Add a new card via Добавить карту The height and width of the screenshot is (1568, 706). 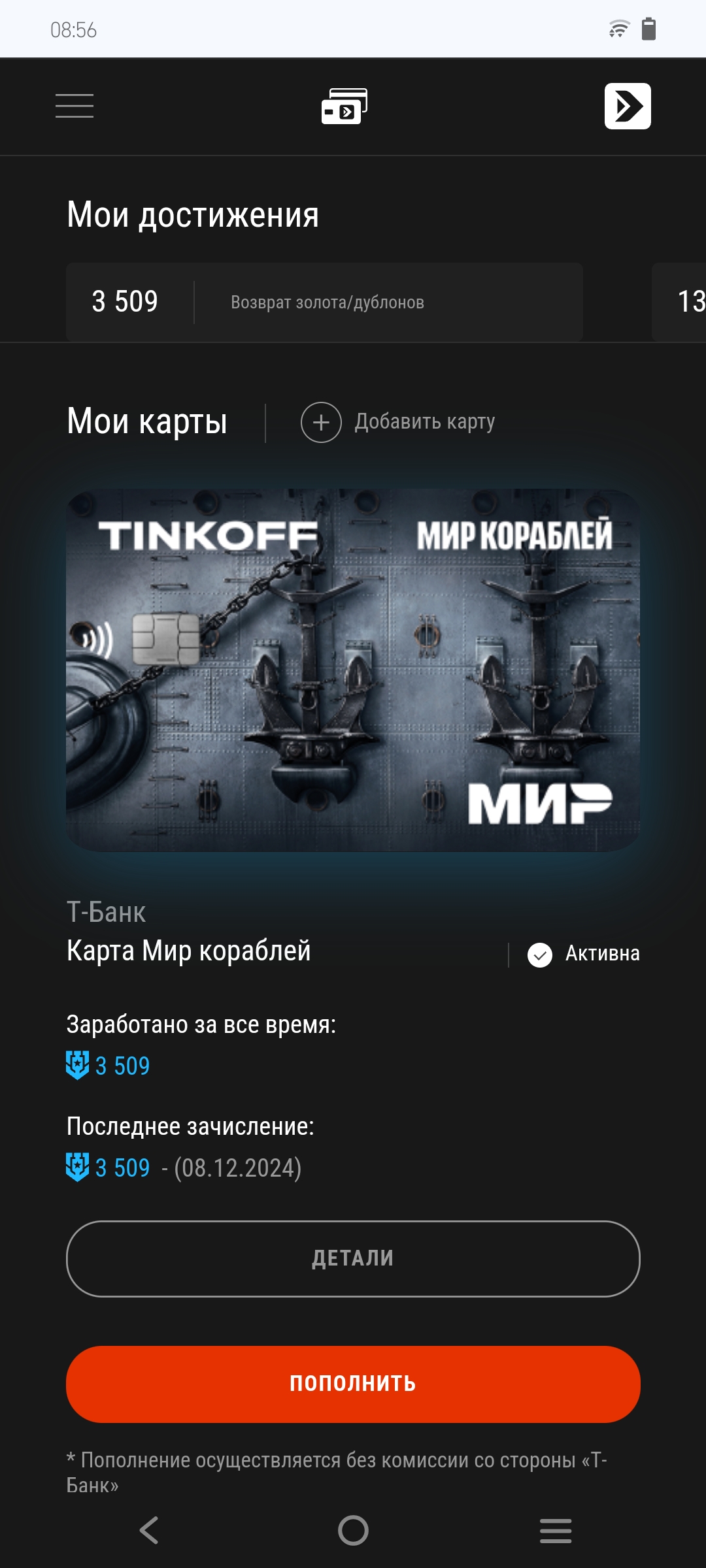coord(397,422)
